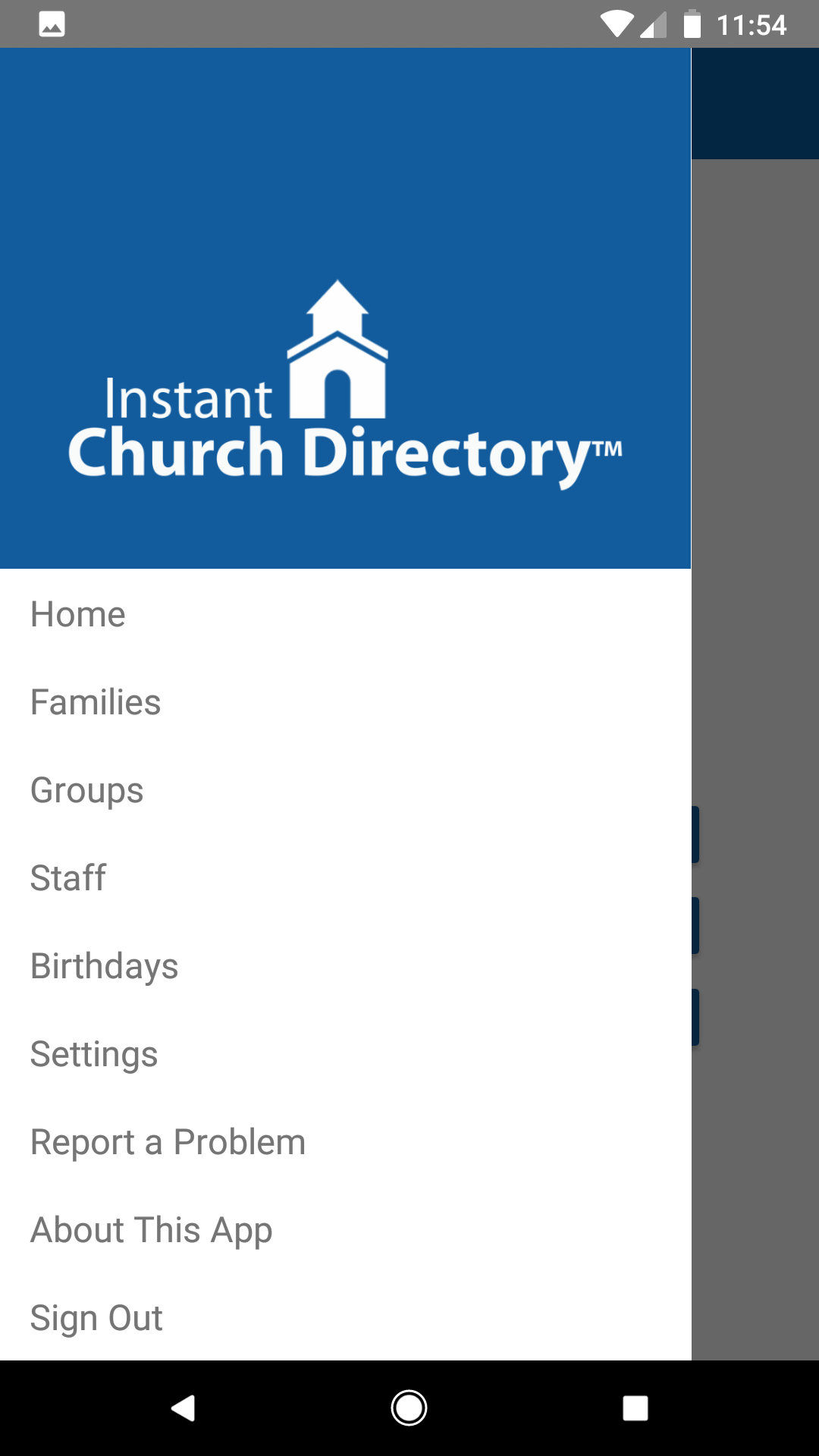
Task: Select Staff from the menu
Action: pos(345,877)
